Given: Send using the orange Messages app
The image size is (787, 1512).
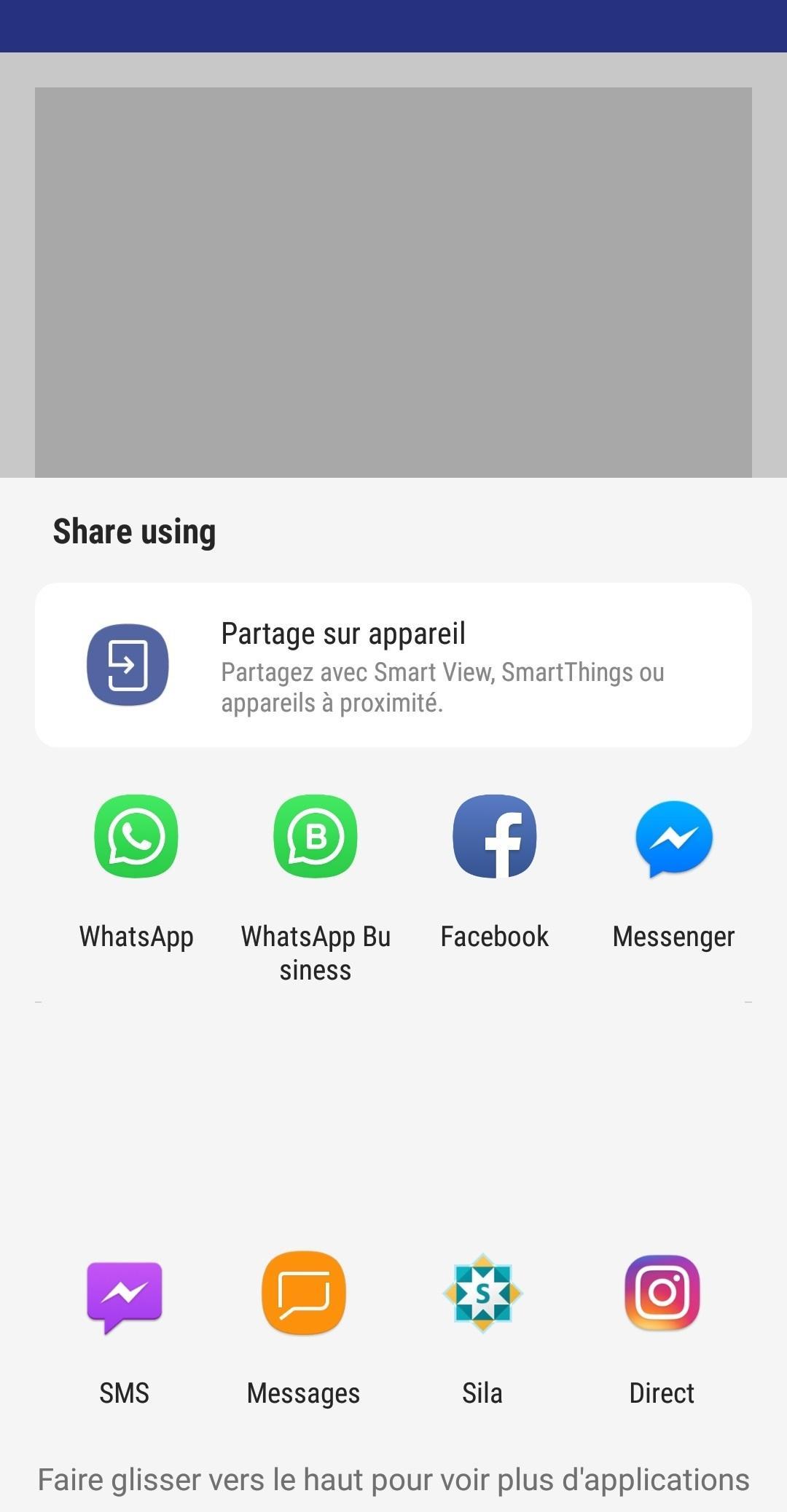Looking at the screenshot, I should click(x=303, y=1293).
